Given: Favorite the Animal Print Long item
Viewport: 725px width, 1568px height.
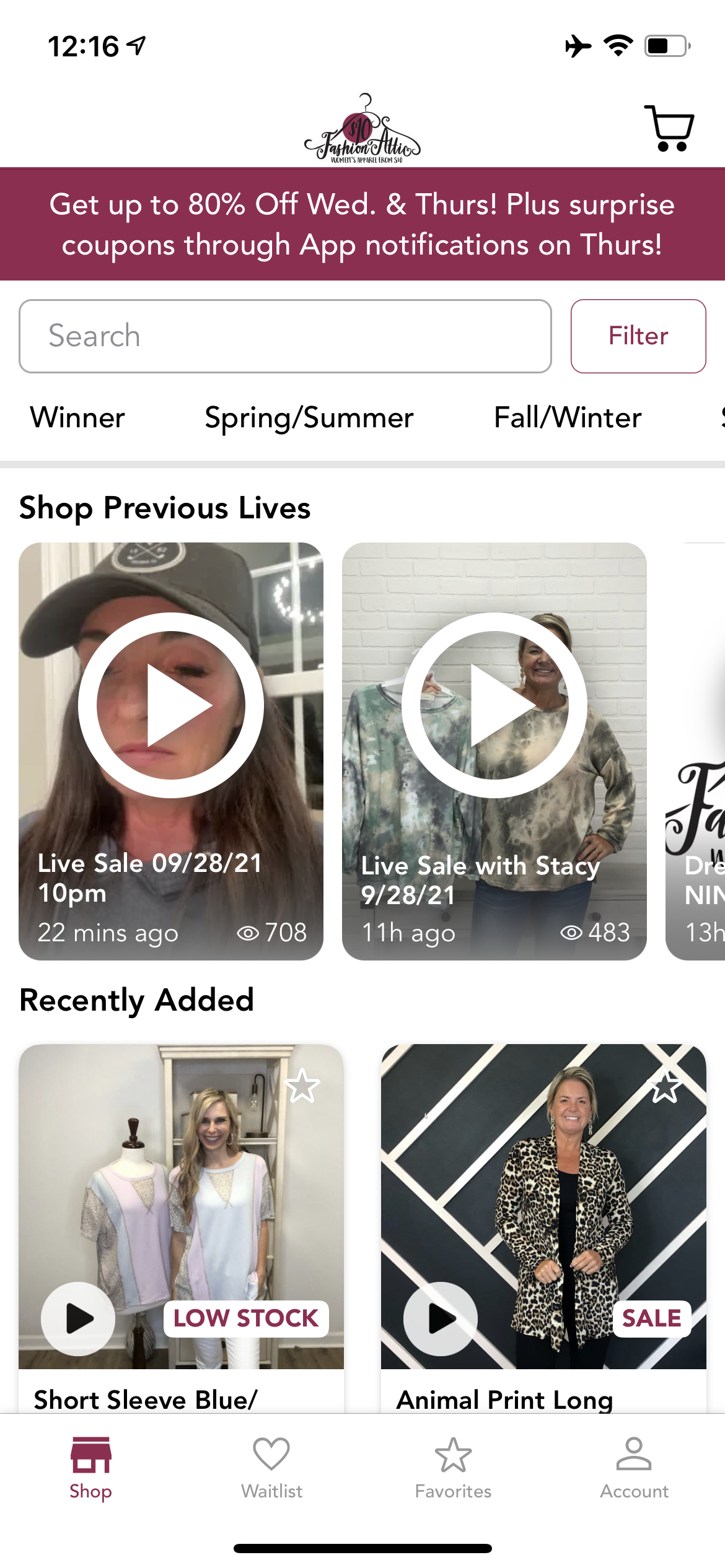Looking at the screenshot, I should [665, 1086].
